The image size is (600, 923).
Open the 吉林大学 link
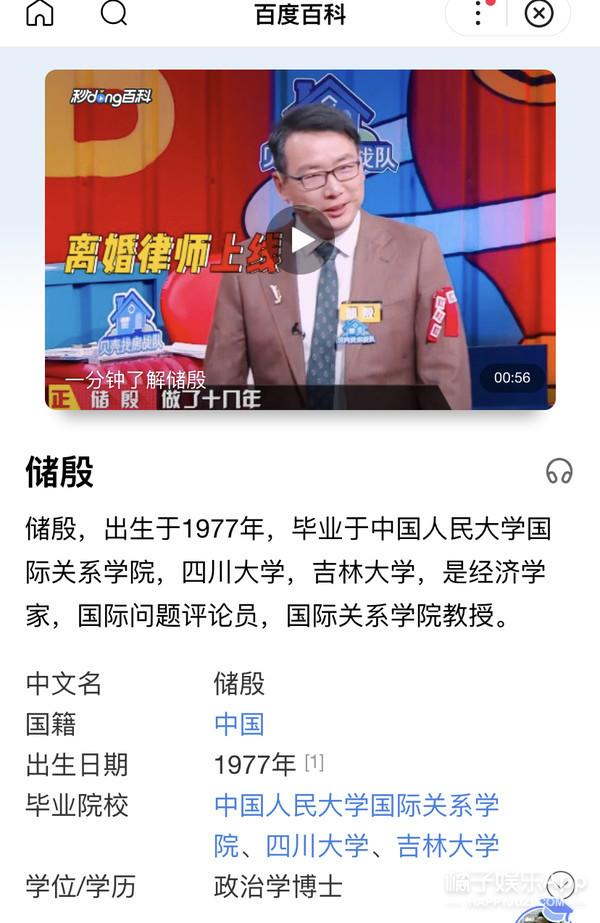coord(448,846)
